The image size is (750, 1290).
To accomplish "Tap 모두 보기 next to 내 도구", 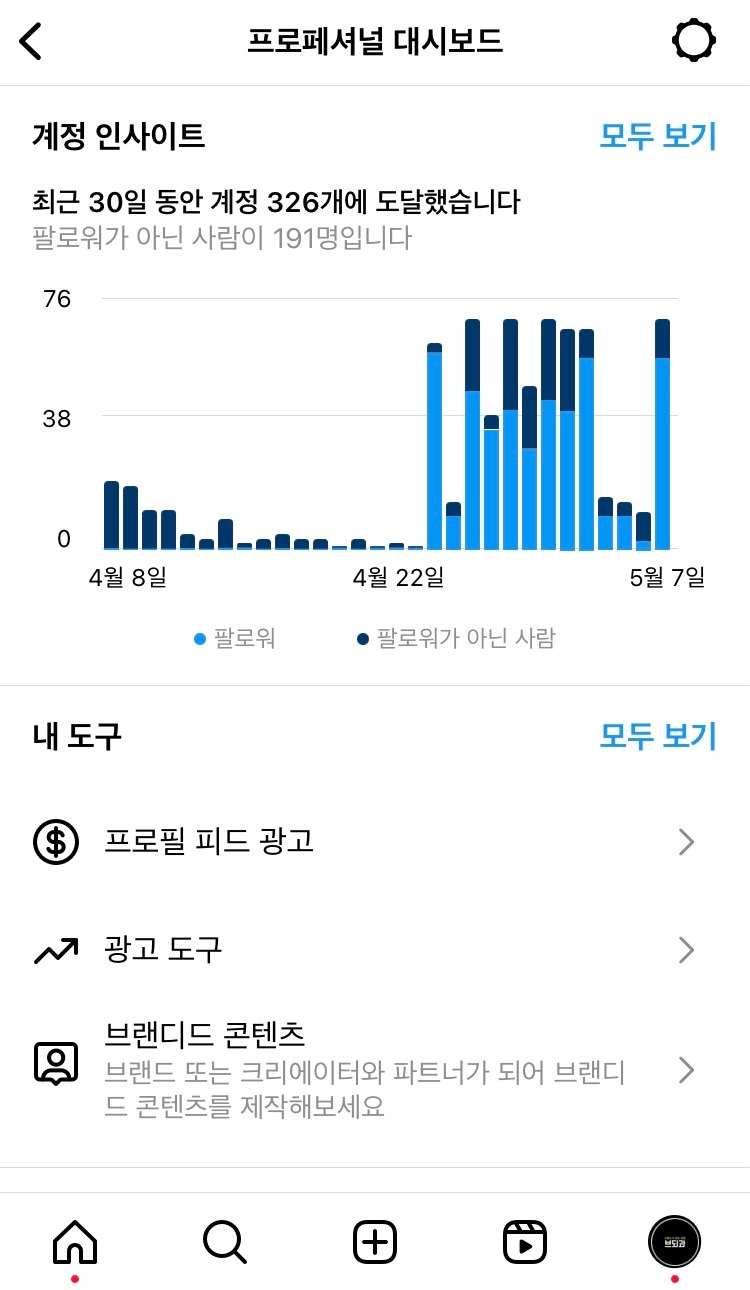I will [658, 736].
